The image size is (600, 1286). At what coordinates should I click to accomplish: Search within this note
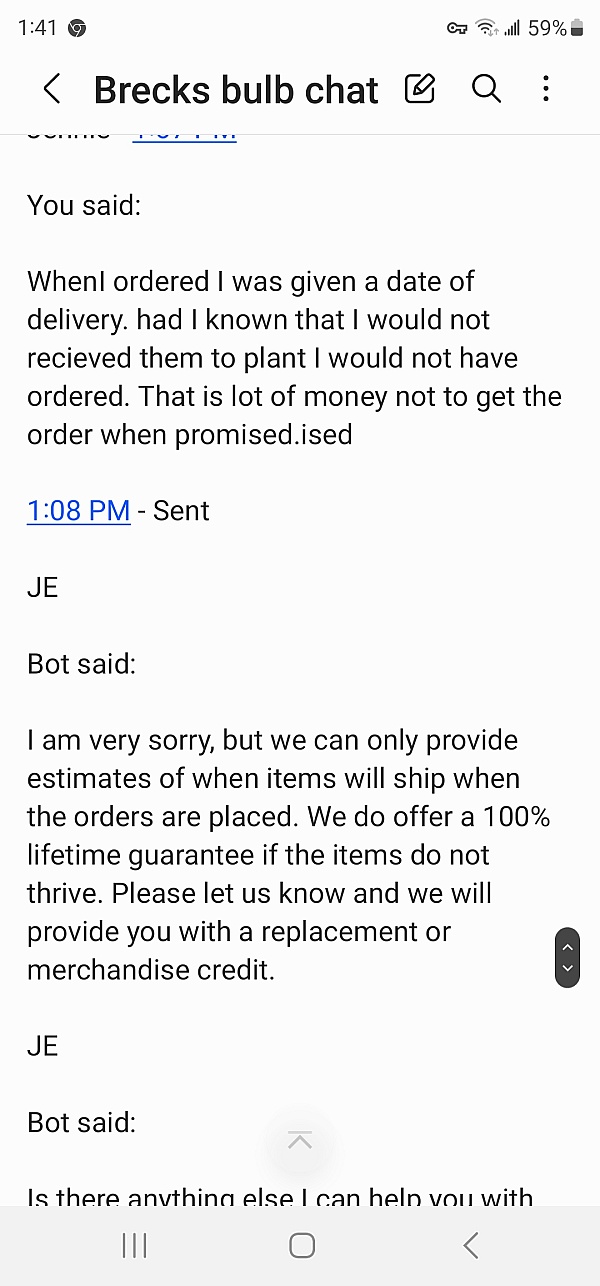tap(486, 89)
